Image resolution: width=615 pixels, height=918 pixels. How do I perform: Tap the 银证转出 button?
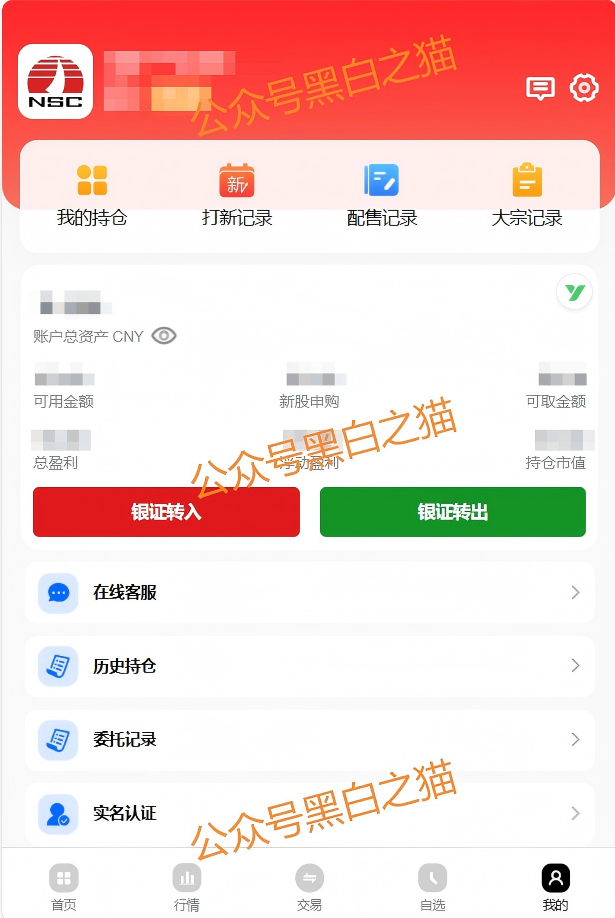click(x=452, y=512)
